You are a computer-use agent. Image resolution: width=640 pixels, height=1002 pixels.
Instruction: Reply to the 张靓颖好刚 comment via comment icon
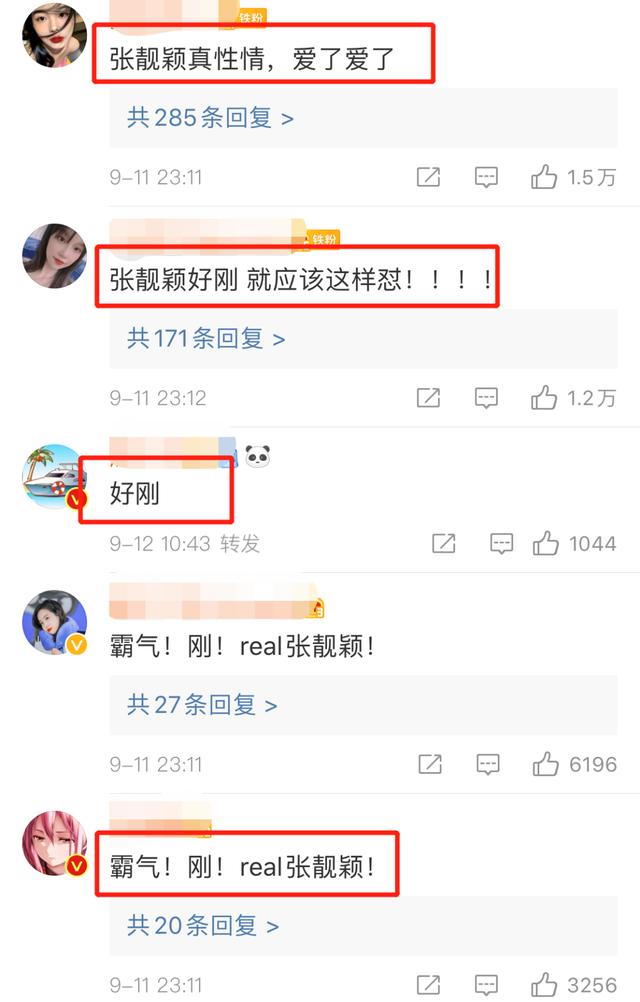pos(486,398)
